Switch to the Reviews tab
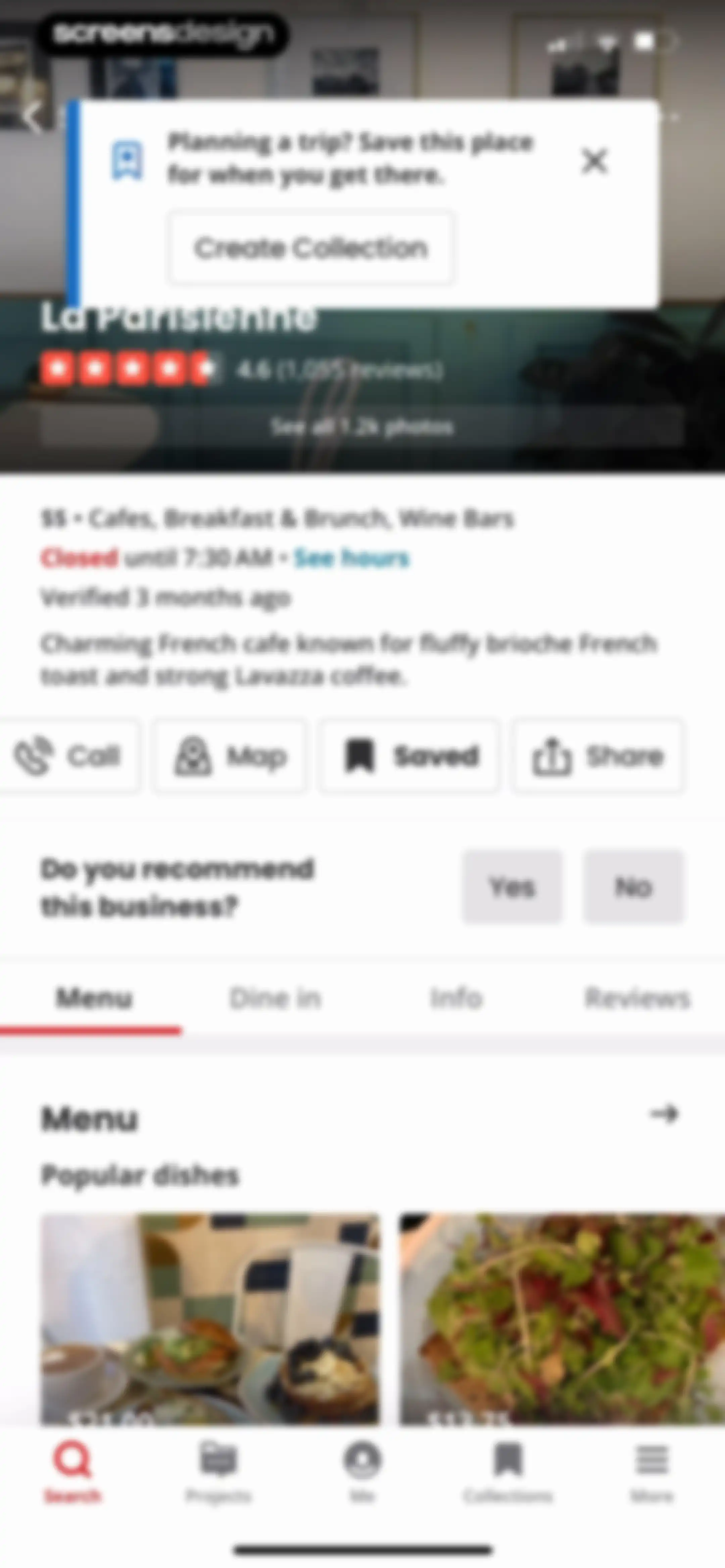725x1568 pixels. 637,998
